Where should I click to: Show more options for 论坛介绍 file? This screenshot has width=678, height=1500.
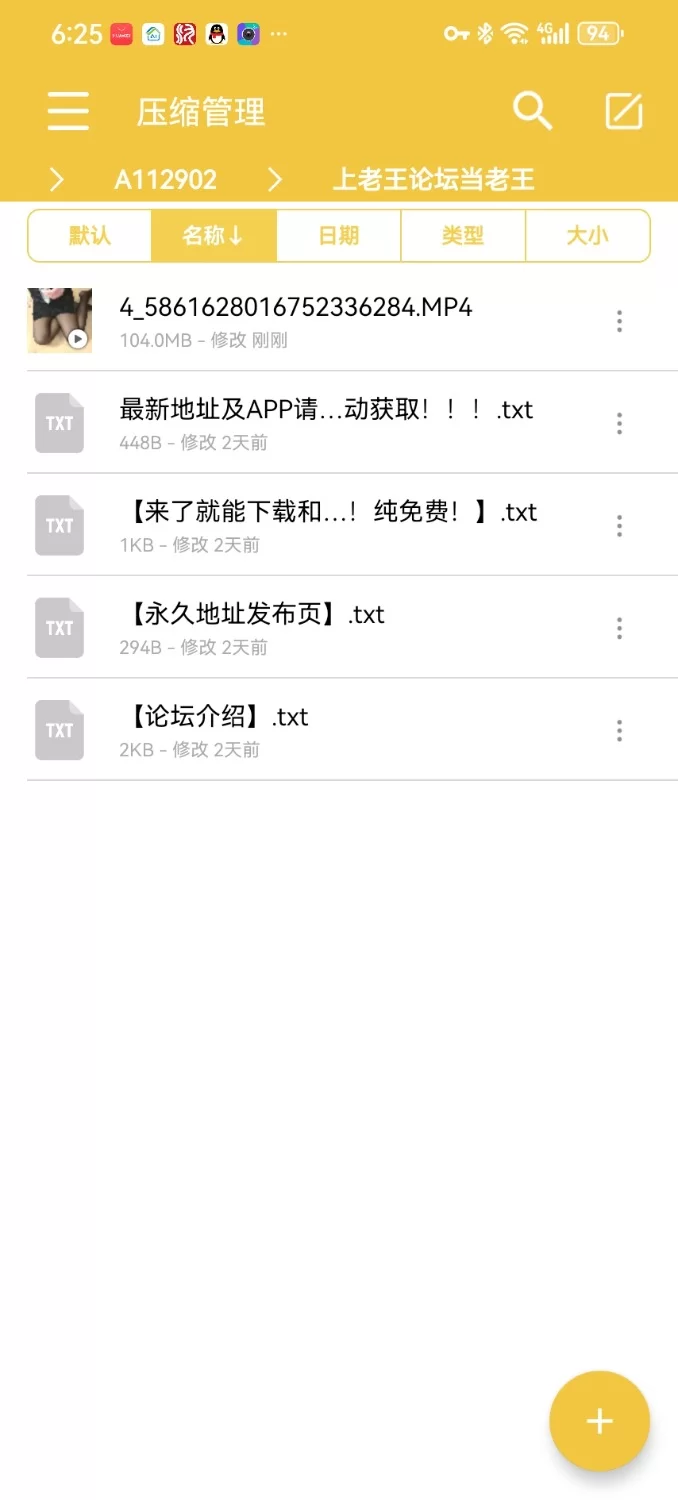620,730
